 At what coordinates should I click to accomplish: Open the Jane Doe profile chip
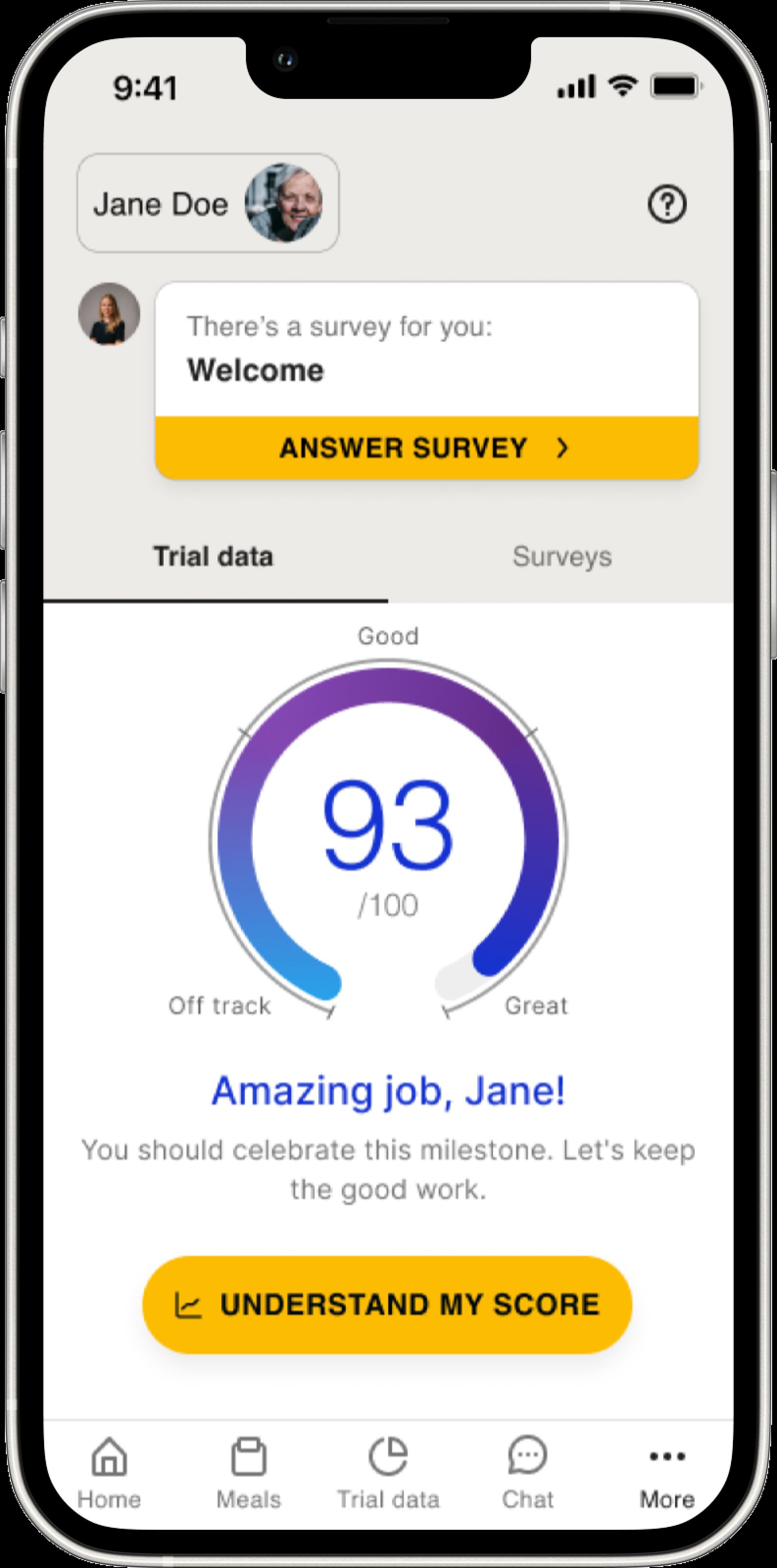pyautogui.click(x=208, y=203)
